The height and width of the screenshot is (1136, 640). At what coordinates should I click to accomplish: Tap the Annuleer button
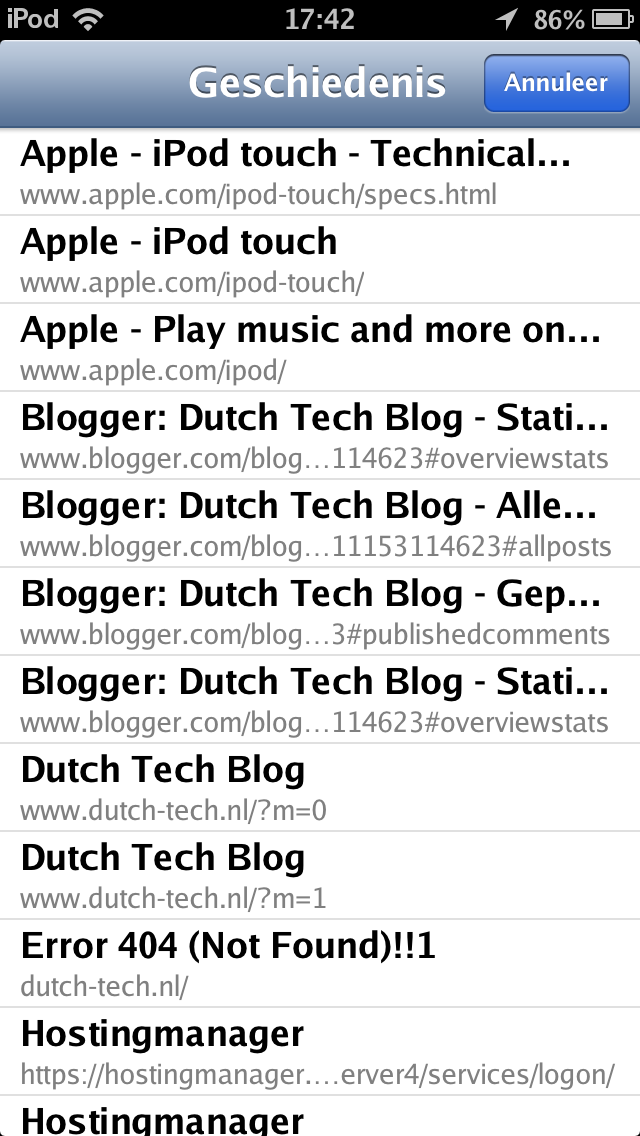[557, 83]
